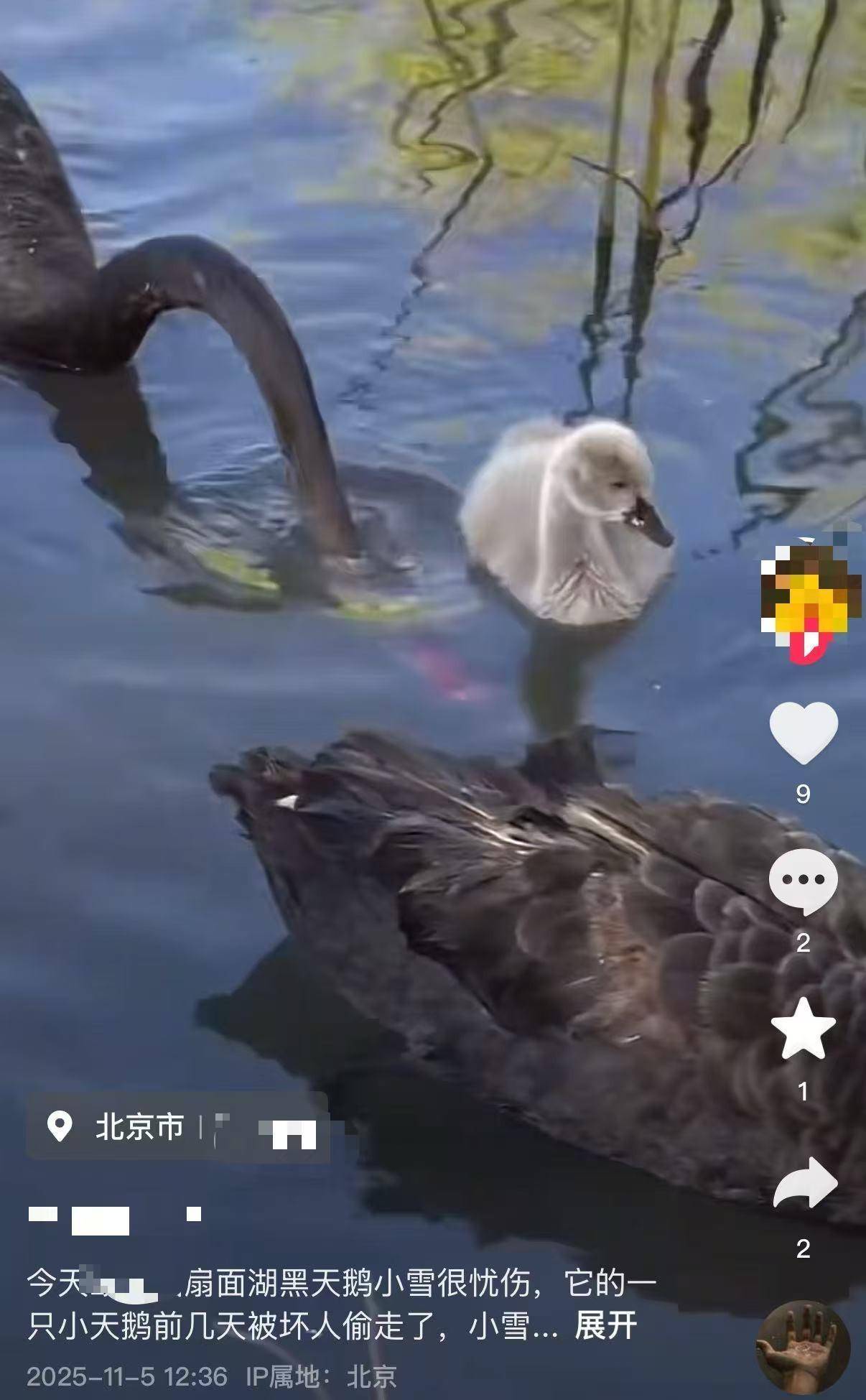Open the comments on this video
This screenshot has width=866, height=1400.
pyautogui.click(x=804, y=881)
